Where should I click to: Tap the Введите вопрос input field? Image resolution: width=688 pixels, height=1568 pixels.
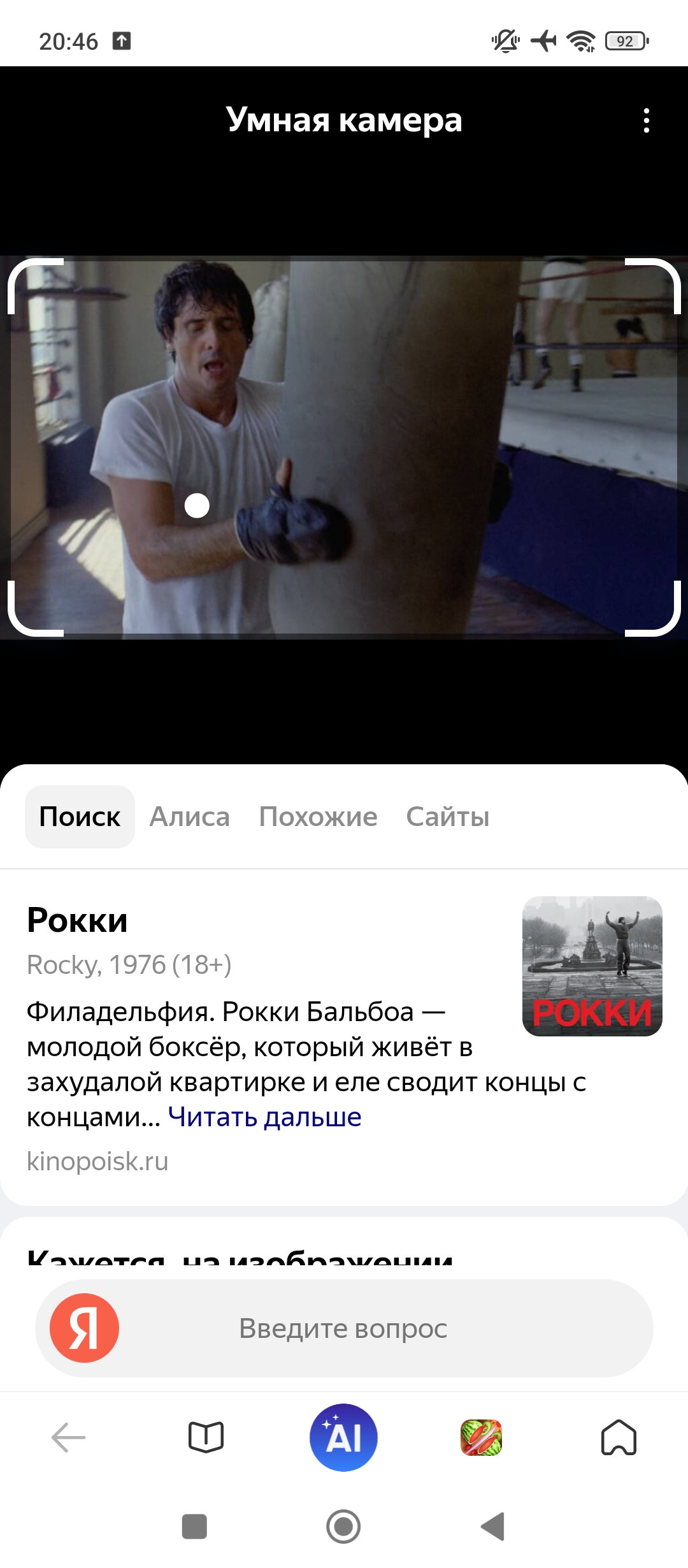pos(344,1328)
